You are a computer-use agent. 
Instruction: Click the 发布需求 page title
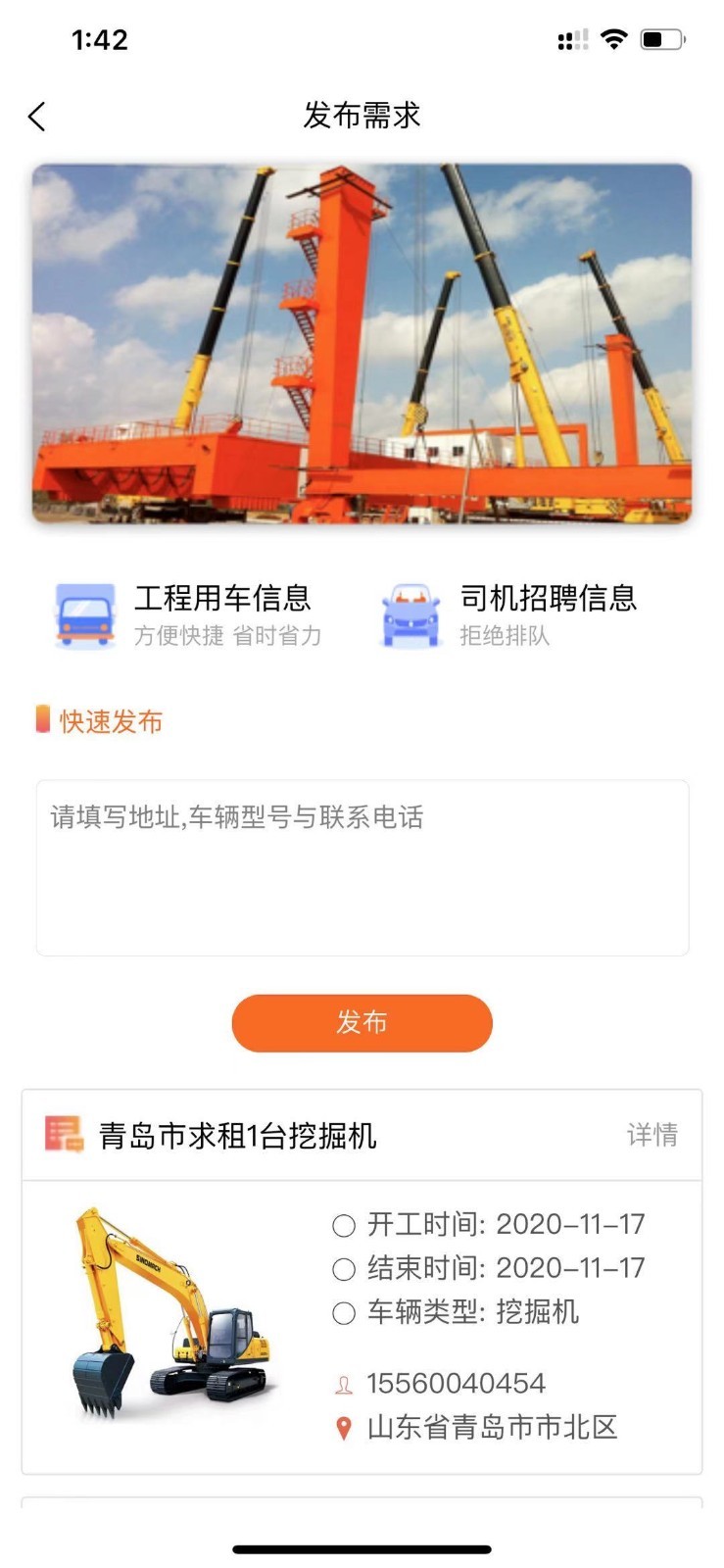362,115
